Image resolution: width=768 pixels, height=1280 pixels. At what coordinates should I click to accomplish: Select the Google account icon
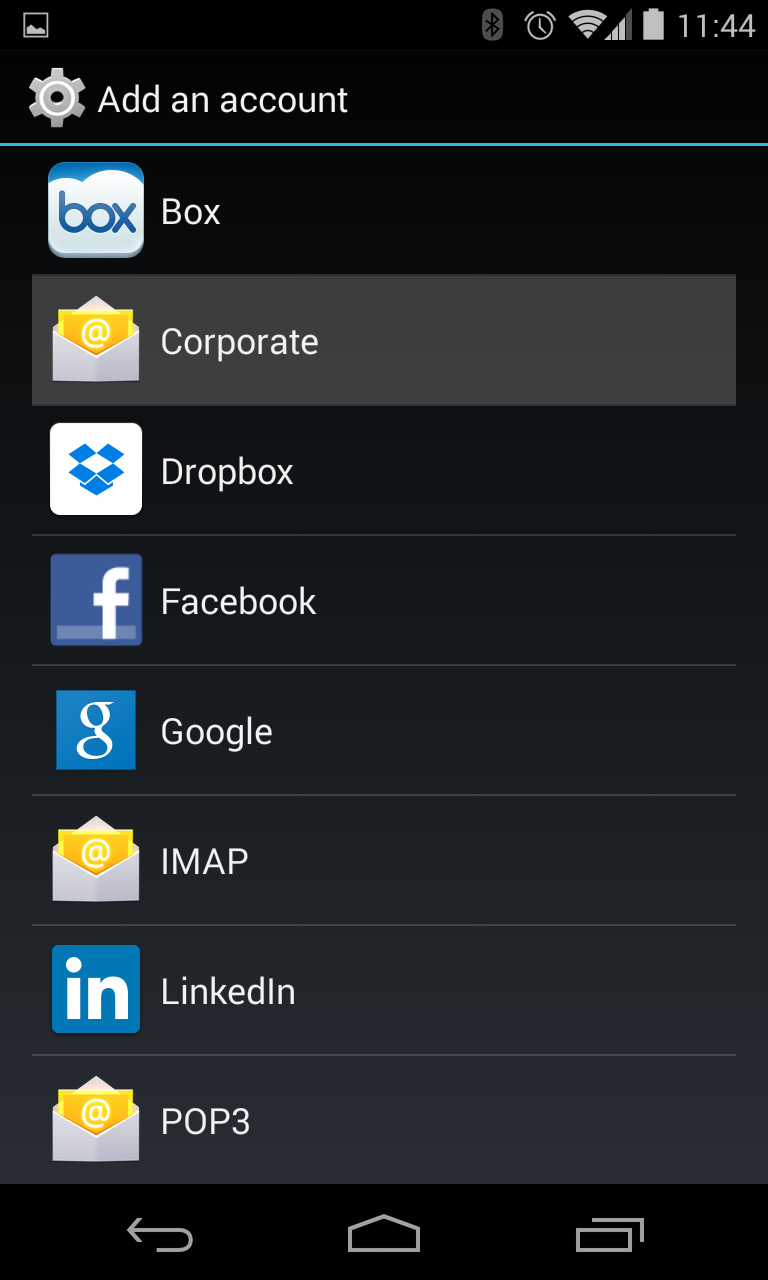[x=95, y=730]
